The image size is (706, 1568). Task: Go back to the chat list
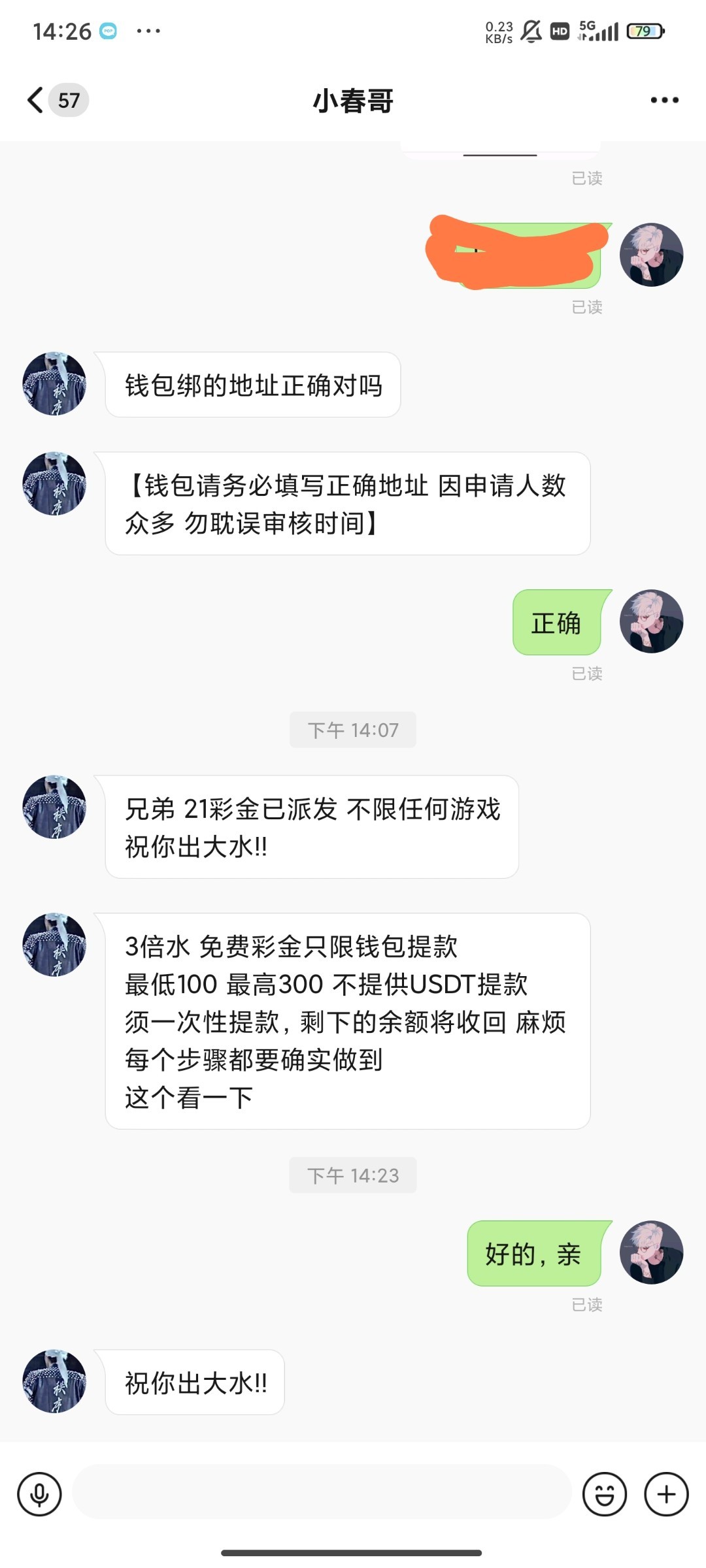pyautogui.click(x=37, y=100)
